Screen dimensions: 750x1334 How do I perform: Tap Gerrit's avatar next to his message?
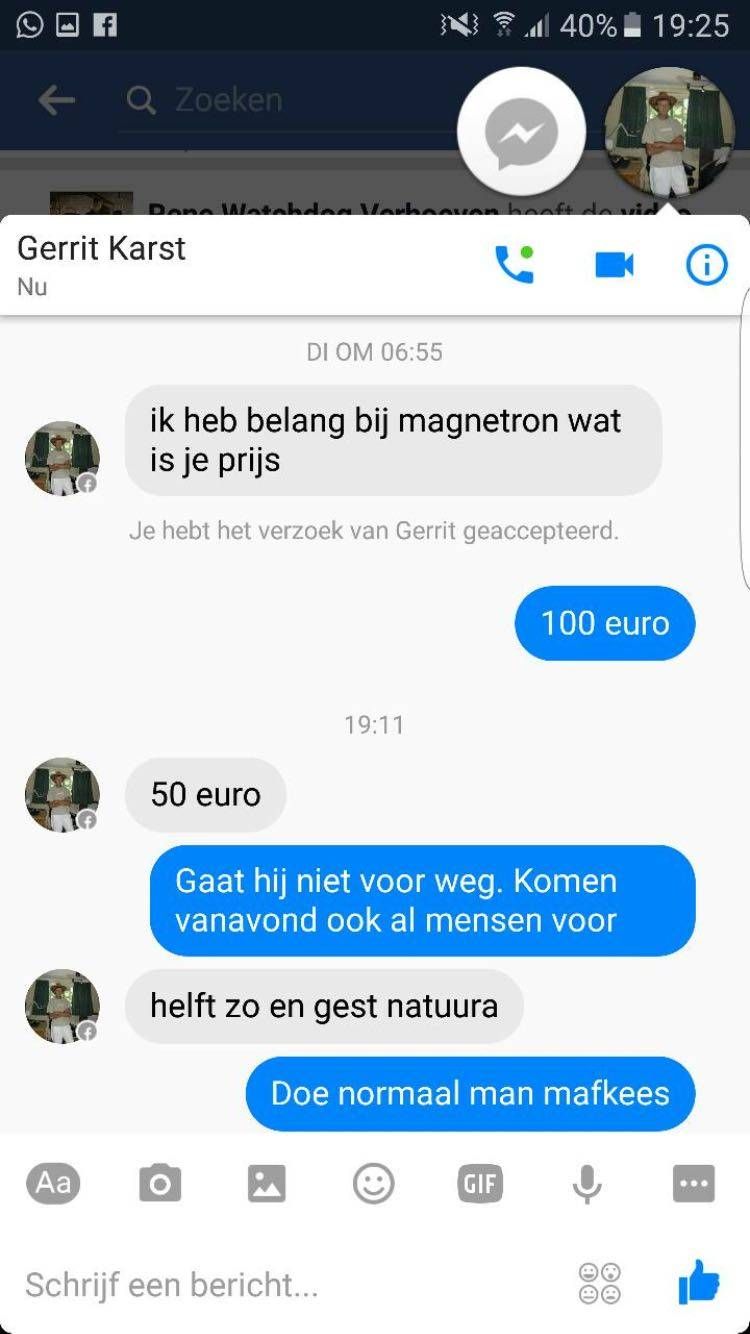[x=61, y=795]
